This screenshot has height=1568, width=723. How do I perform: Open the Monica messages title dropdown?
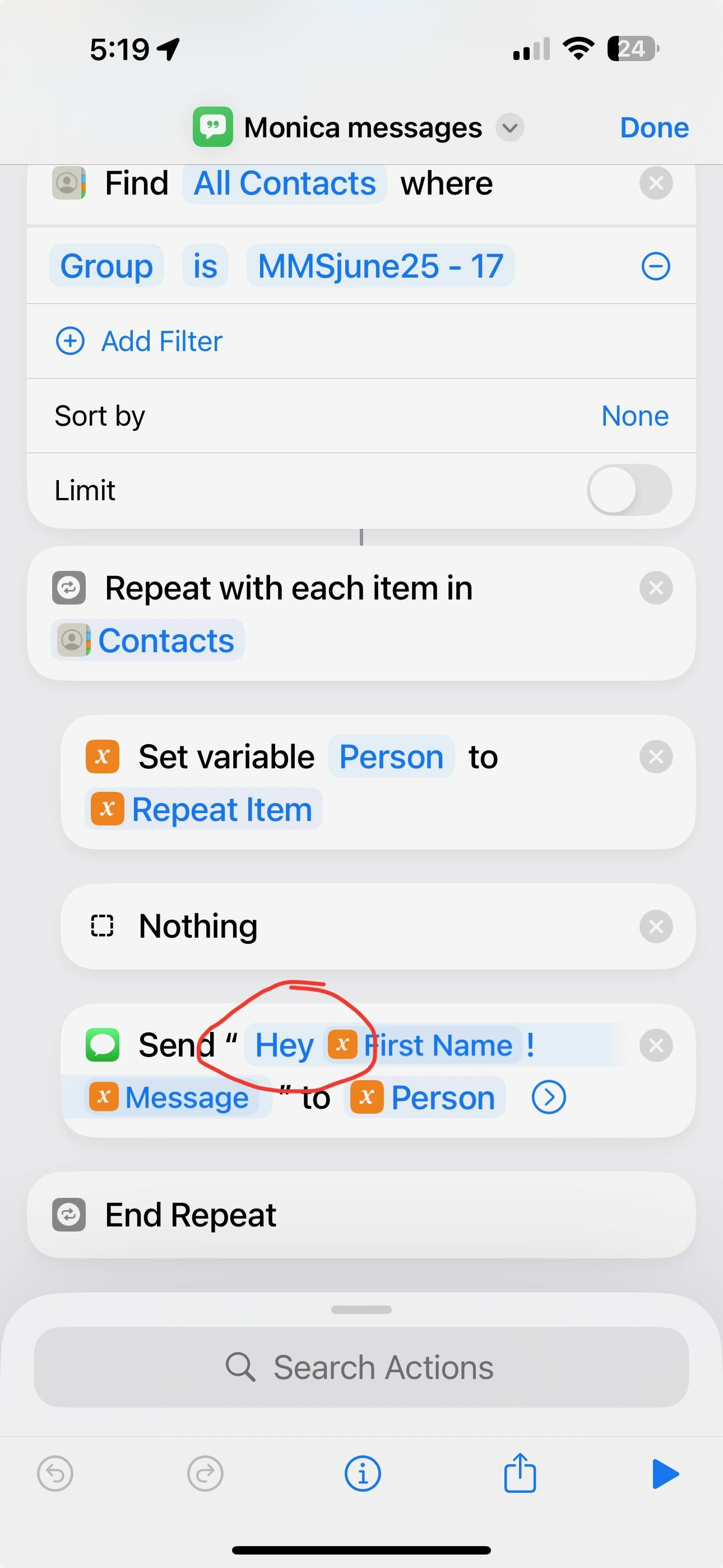pyautogui.click(x=509, y=128)
